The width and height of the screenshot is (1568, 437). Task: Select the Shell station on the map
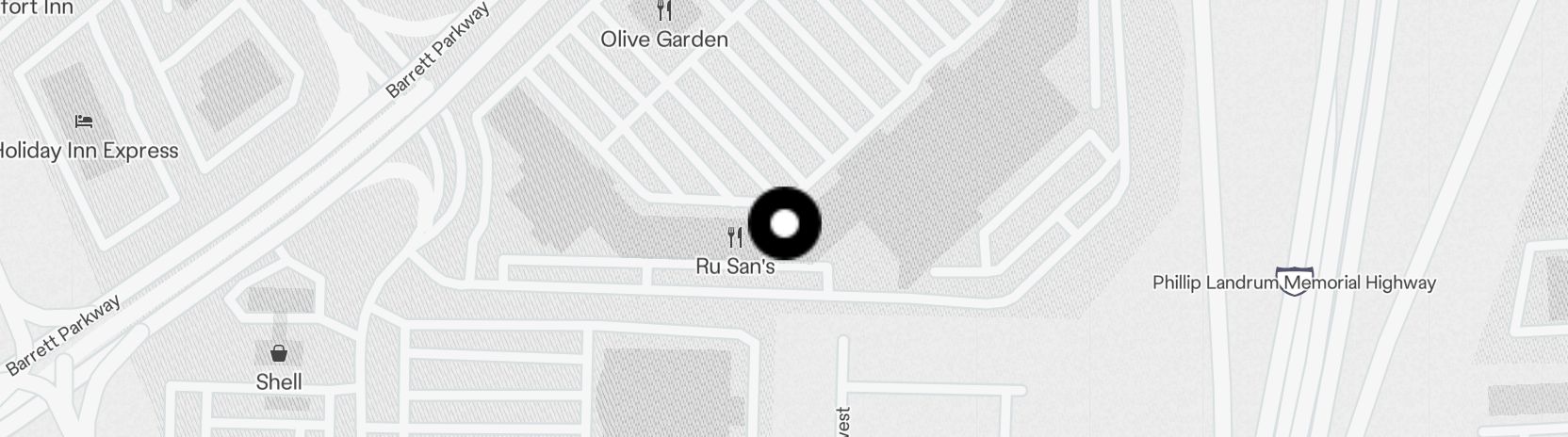click(x=279, y=354)
